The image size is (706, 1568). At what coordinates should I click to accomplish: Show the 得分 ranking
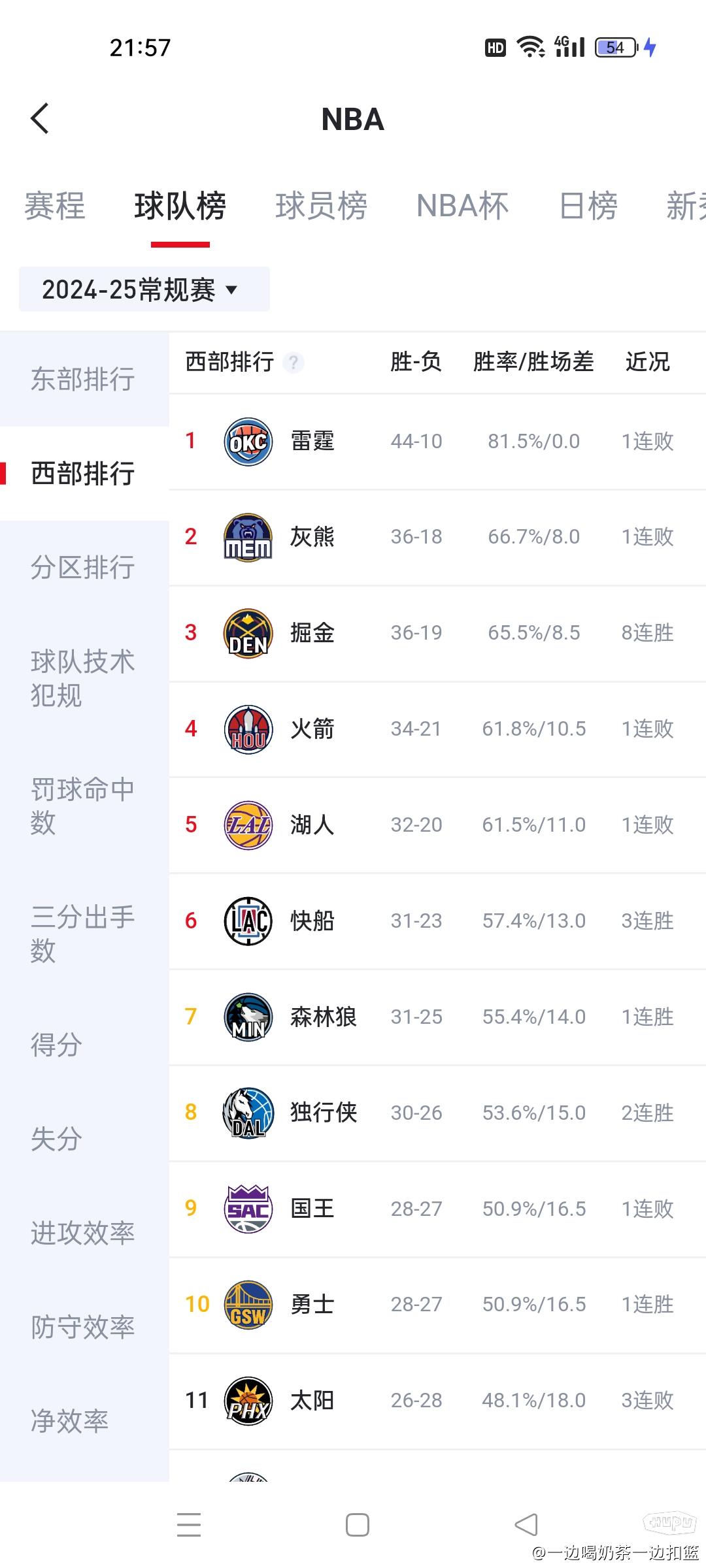tap(84, 1044)
